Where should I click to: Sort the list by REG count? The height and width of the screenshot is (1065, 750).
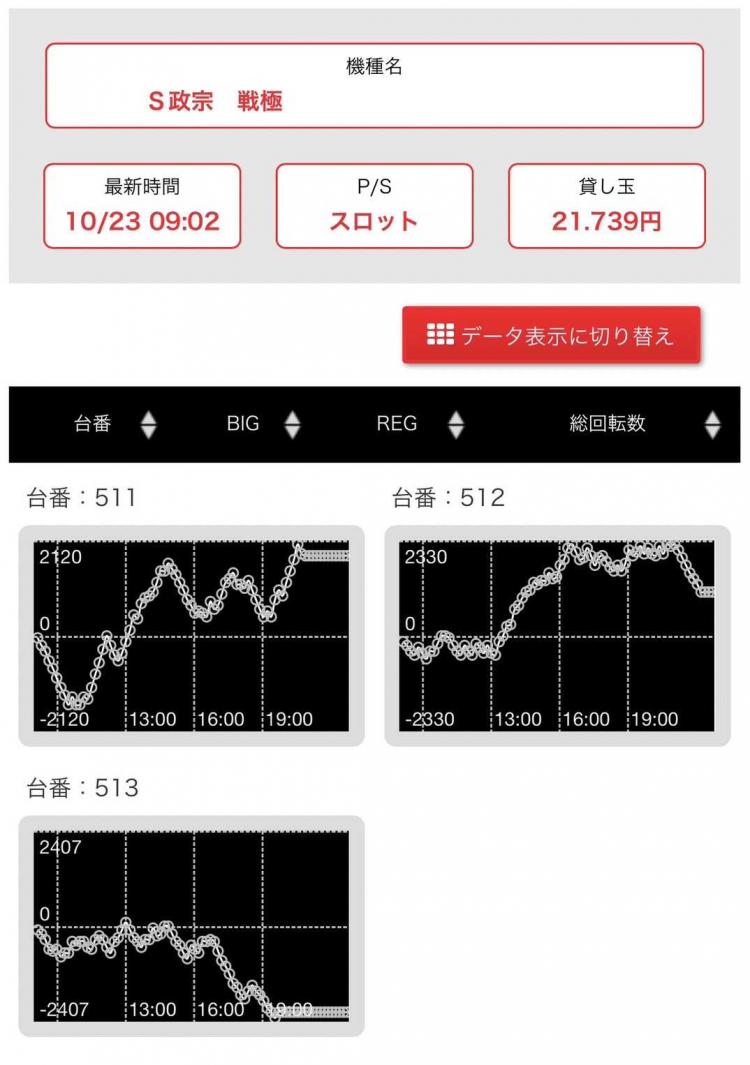tap(419, 424)
